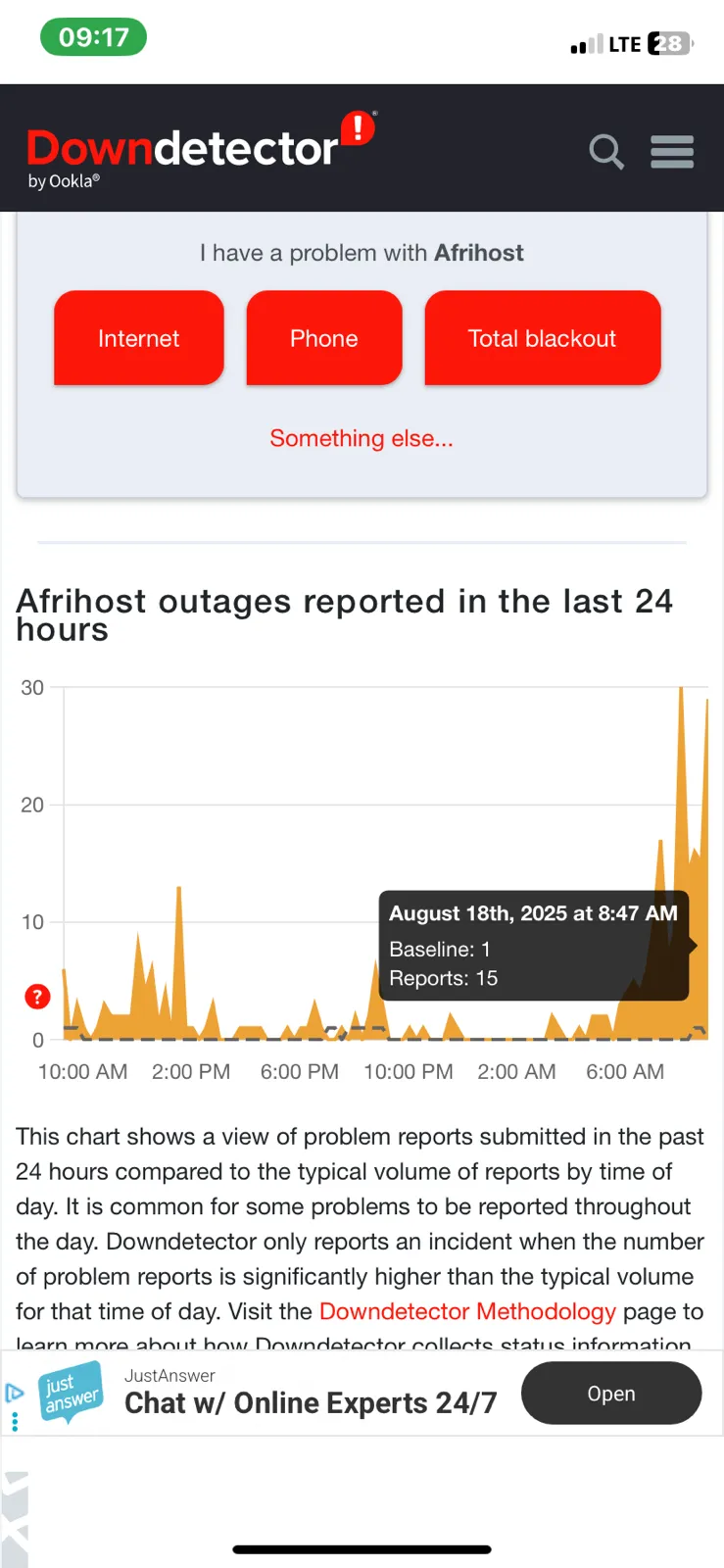Viewport: 724px width, 1568px height.
Task: Report a Phone problem
Action: click(x=324, y=338)
